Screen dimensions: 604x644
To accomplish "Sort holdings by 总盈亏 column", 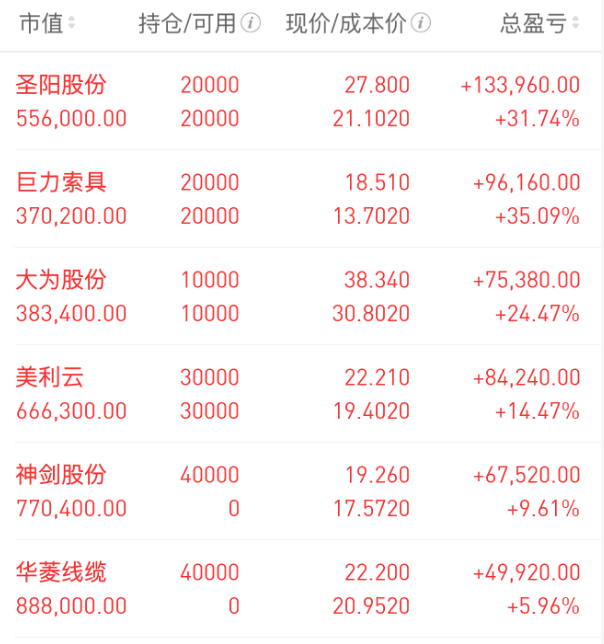I will pos(540,23).
